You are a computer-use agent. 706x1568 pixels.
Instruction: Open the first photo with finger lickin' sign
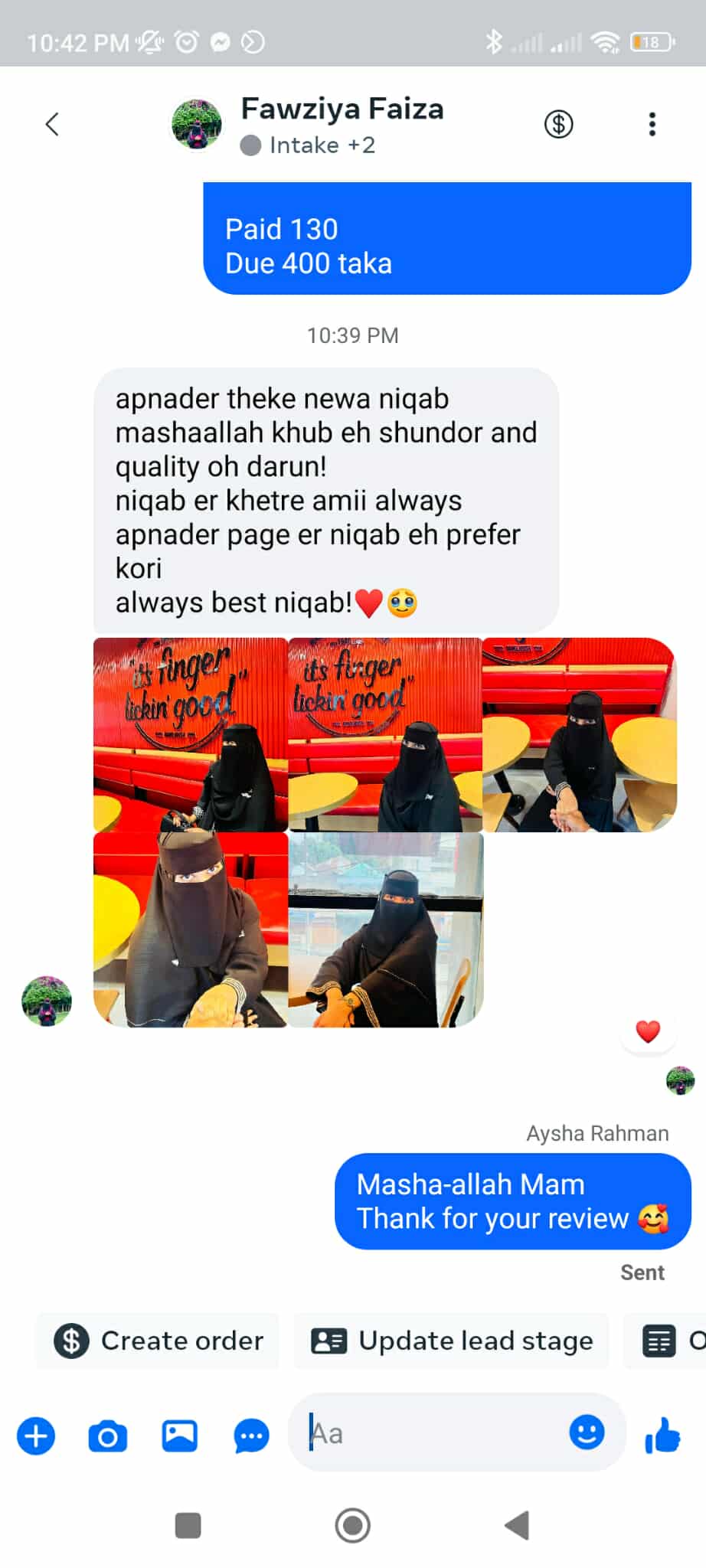[x=190, y=734]
